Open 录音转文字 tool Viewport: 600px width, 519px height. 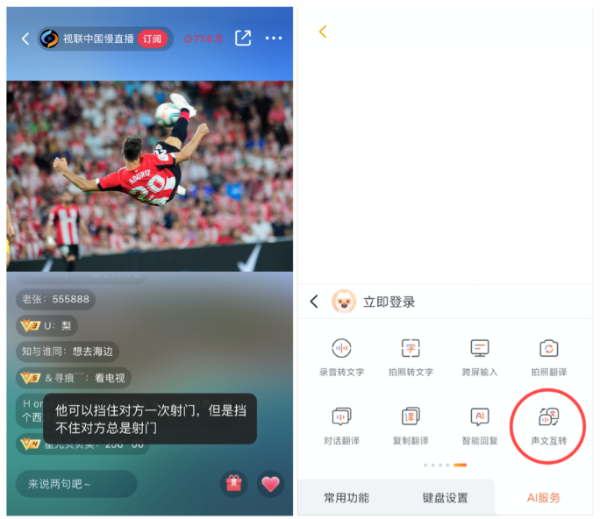pyautogui.click(x=342, y=358)
